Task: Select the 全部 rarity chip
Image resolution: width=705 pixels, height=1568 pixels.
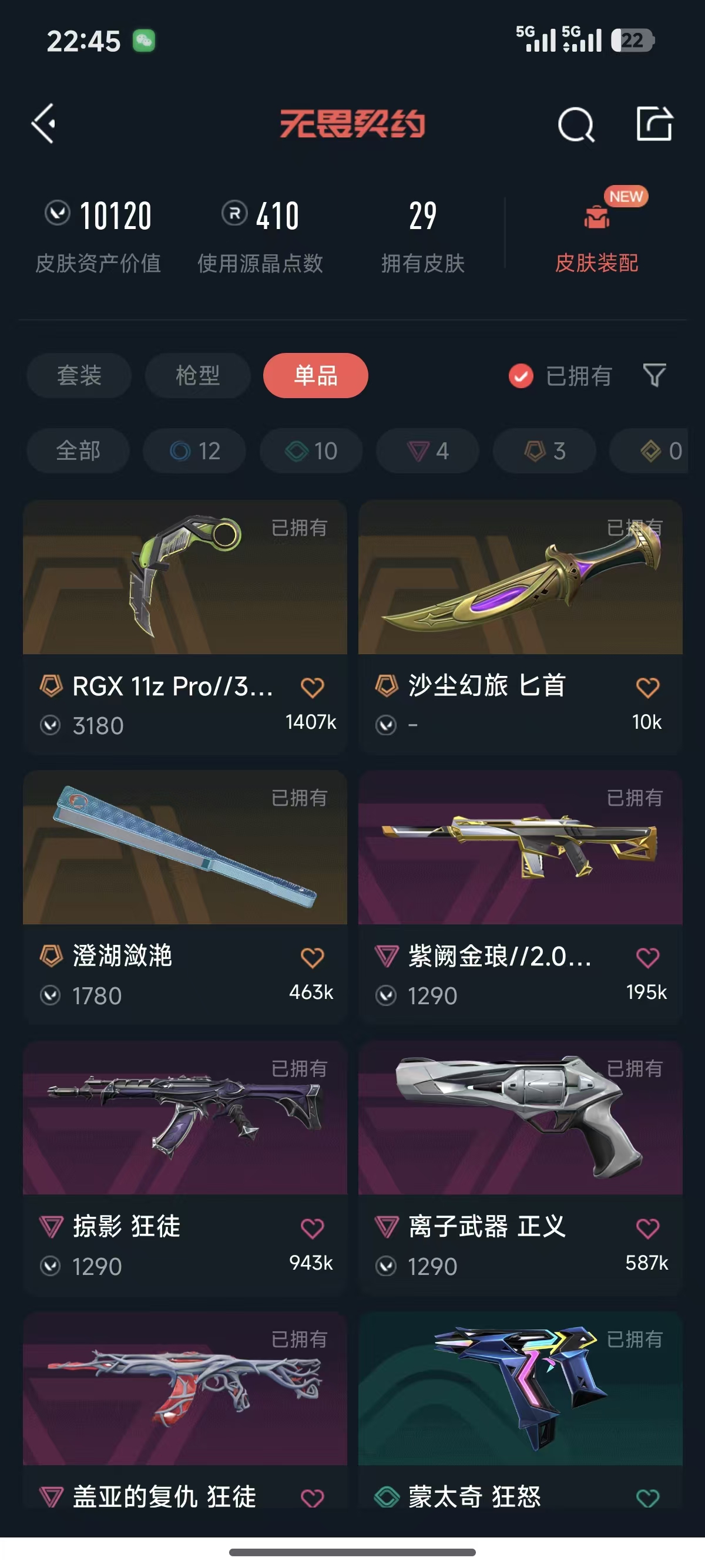Action: coord(78,451)
